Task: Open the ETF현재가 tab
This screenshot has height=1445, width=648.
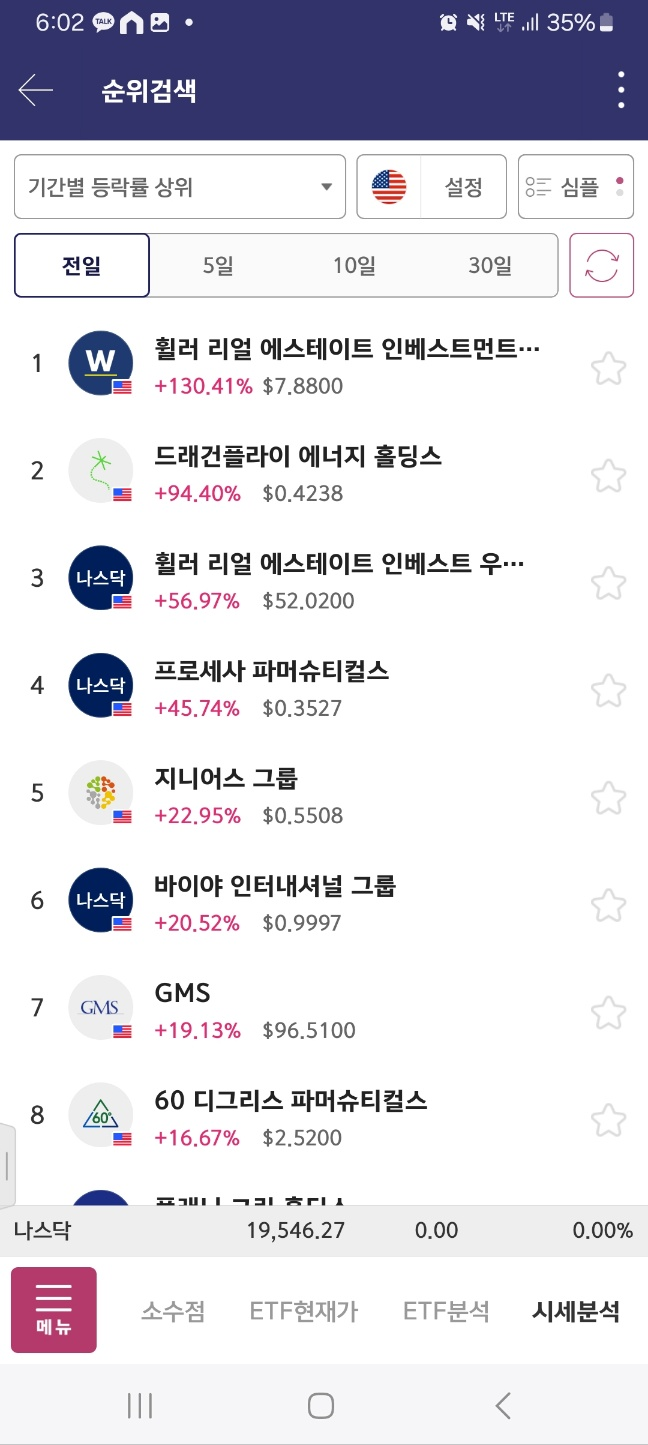Action: [304, 1311]
